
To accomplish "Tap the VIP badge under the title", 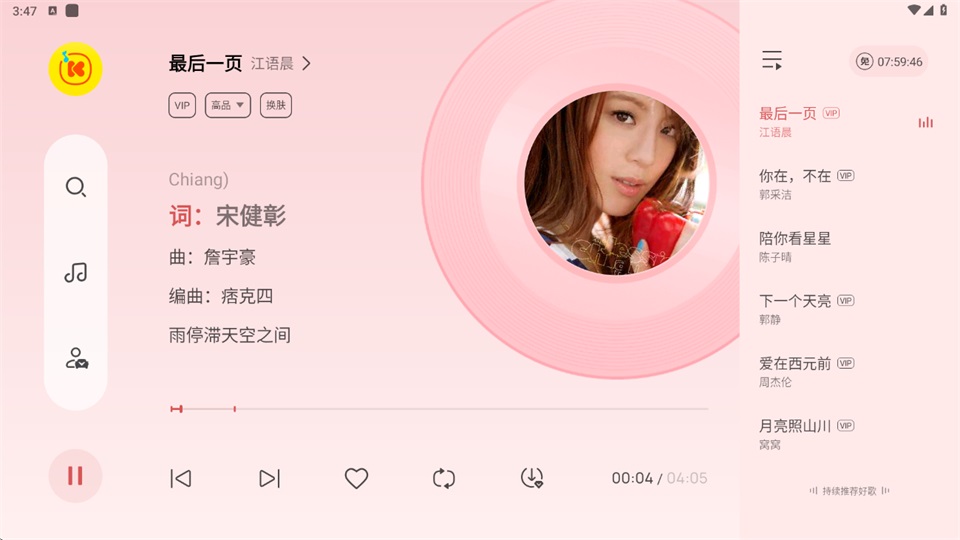I will (182, 105).
